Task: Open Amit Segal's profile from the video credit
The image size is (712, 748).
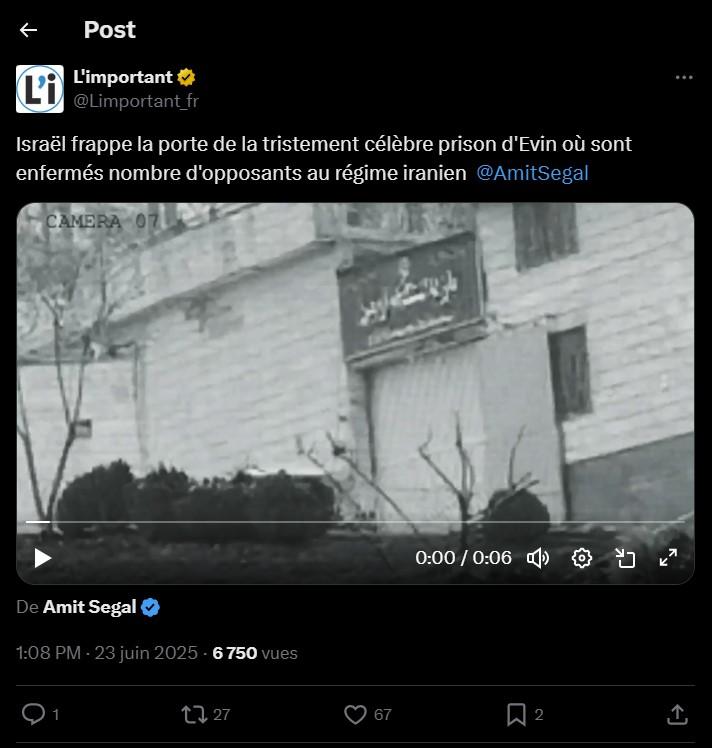Action: click(89, 607)
